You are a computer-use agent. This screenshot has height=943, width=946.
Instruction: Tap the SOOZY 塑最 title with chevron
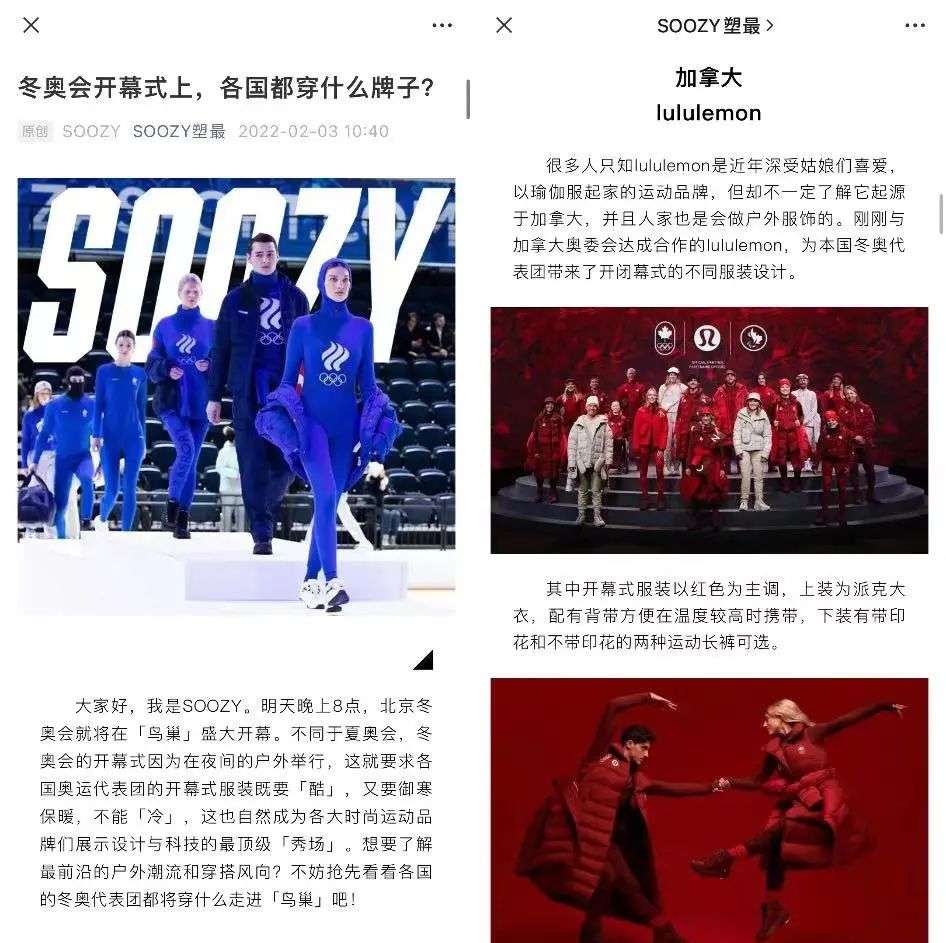[714, 26]
